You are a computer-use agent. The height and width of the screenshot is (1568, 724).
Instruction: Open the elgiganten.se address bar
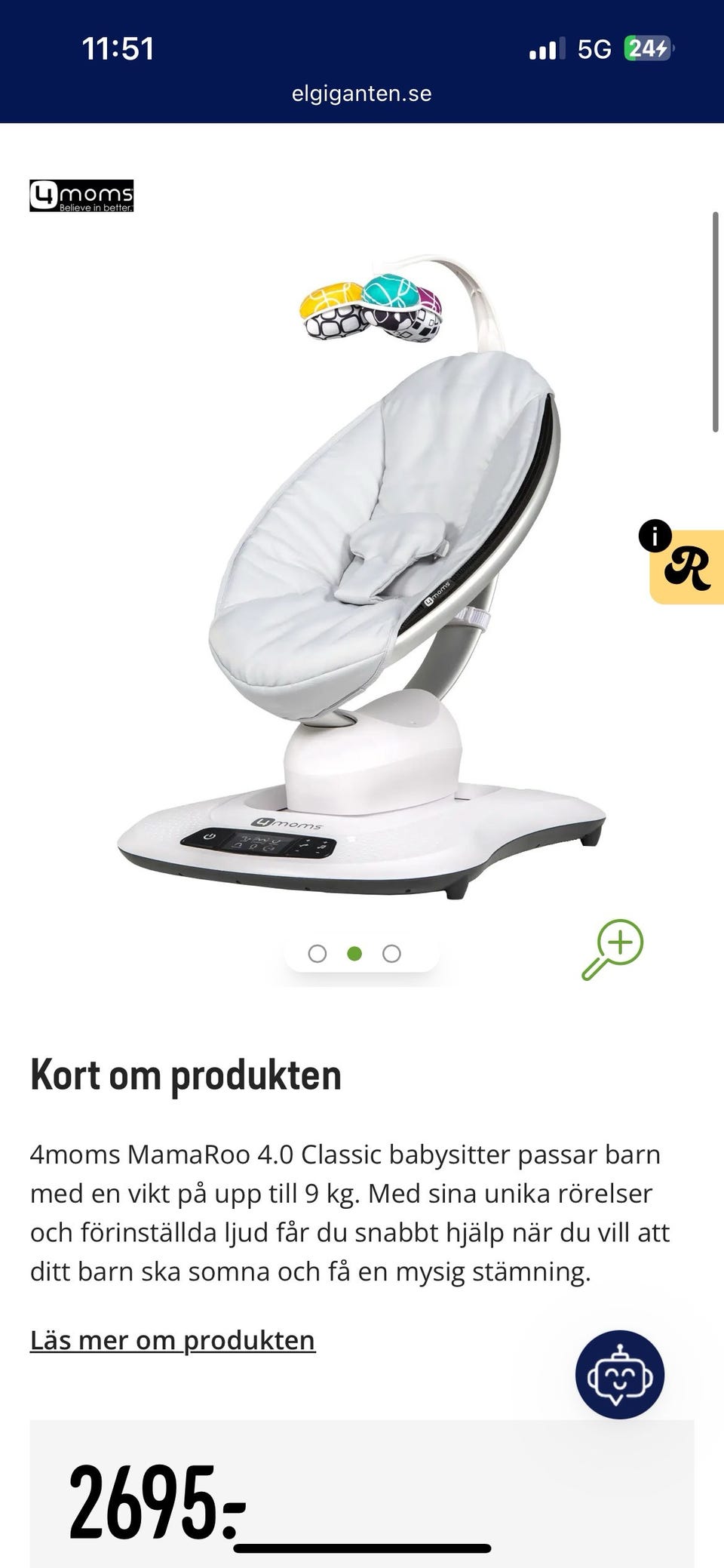362,94
